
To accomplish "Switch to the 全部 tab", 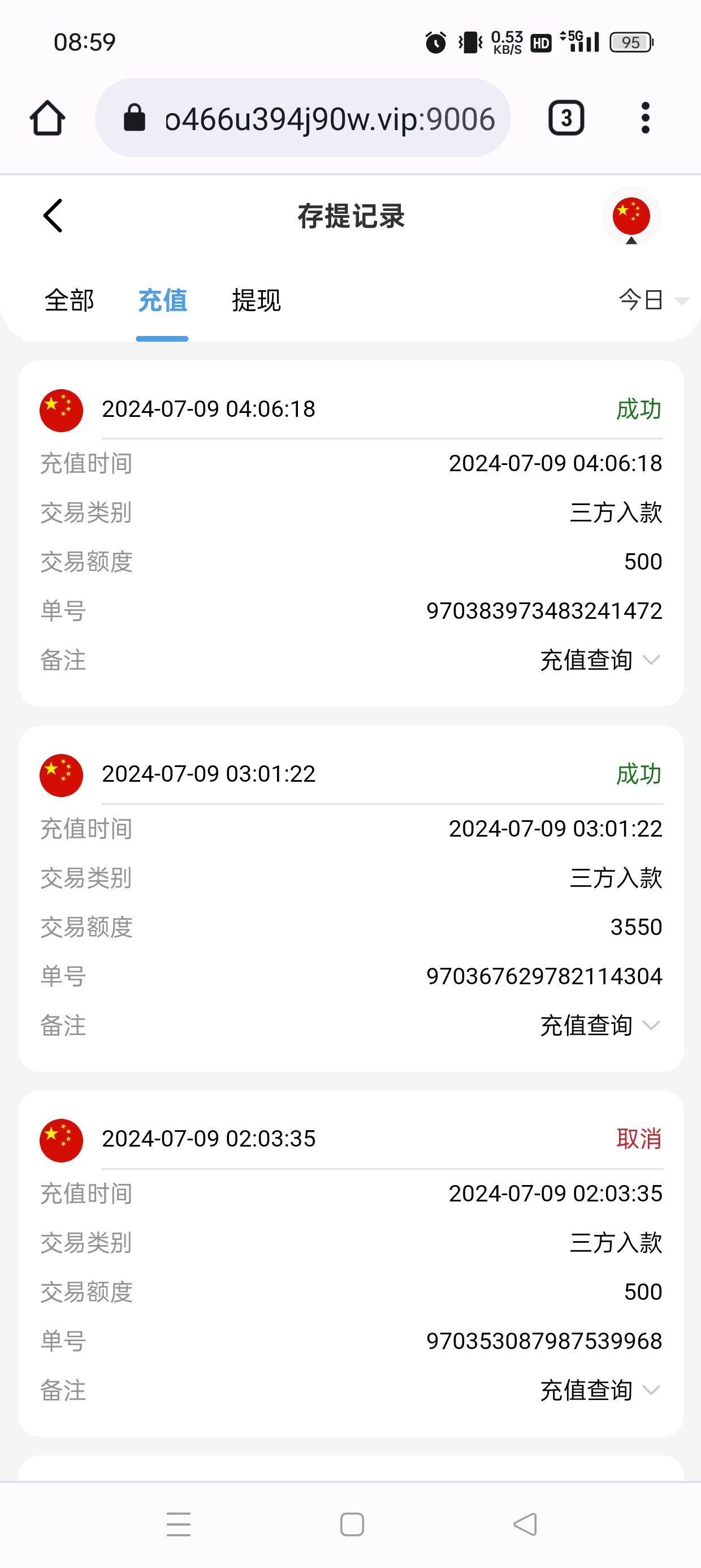I will [70, 301].
